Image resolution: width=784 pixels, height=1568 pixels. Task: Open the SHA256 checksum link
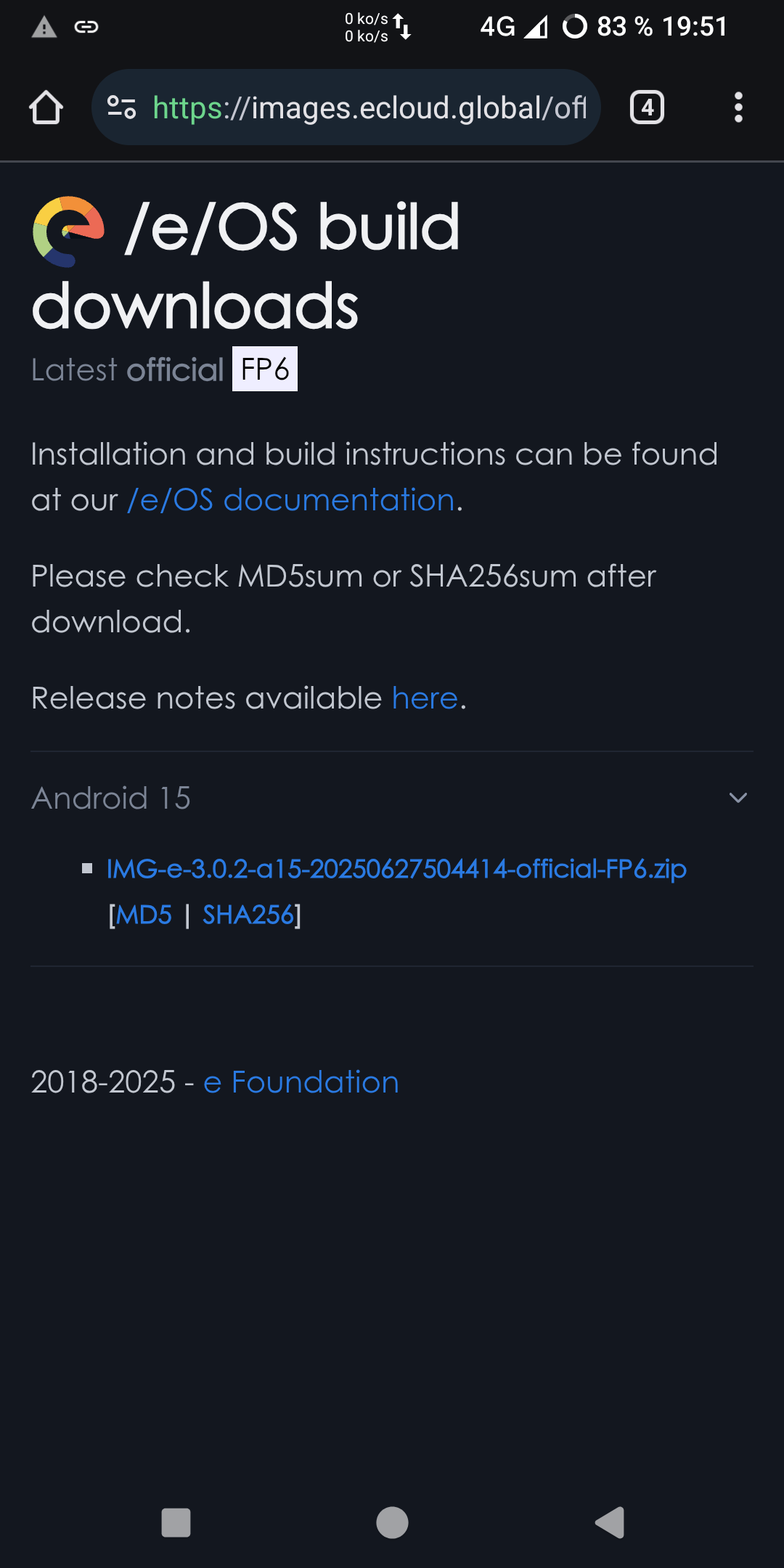248,915
